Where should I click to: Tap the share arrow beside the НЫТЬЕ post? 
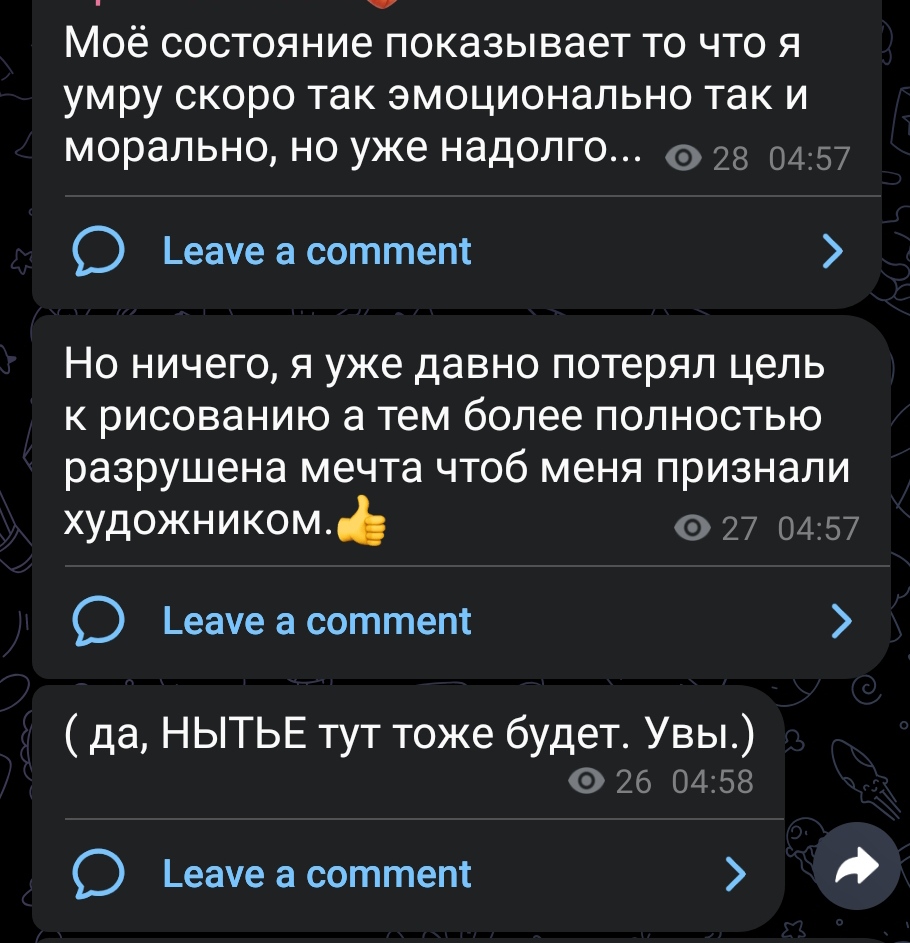tap(857, 866)
